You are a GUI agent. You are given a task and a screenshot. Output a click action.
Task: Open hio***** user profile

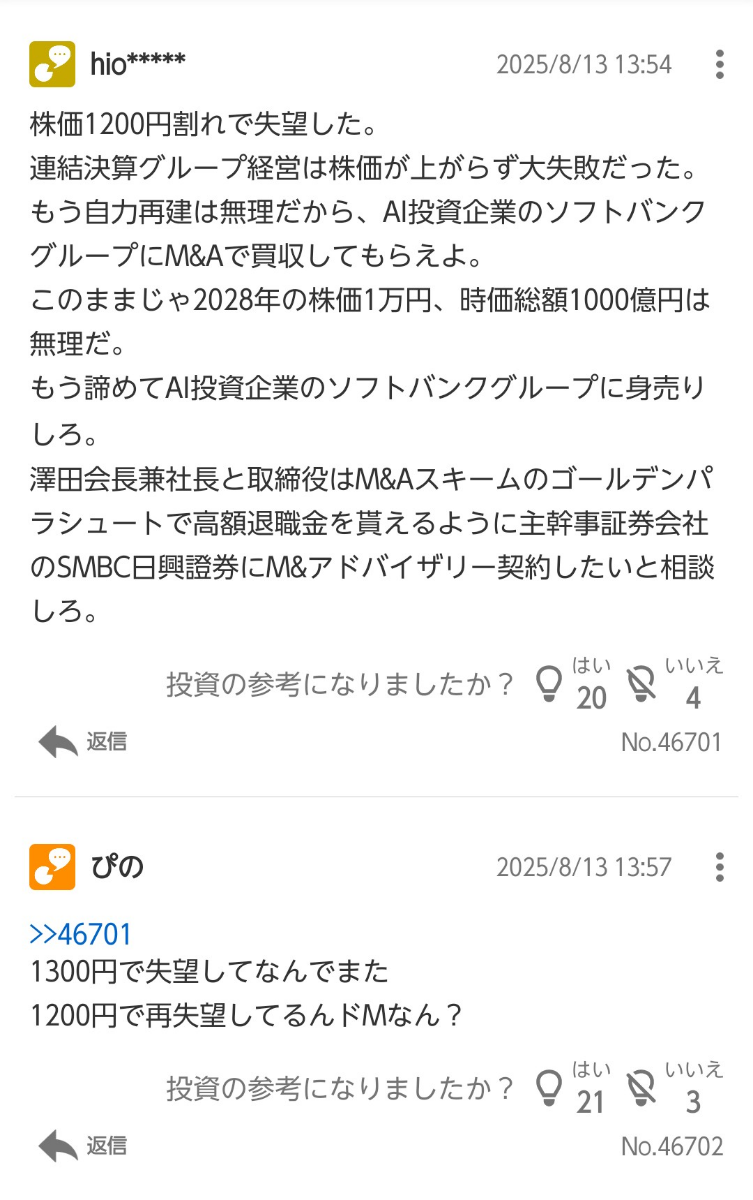pyautogui.click(x=137, y=64)
